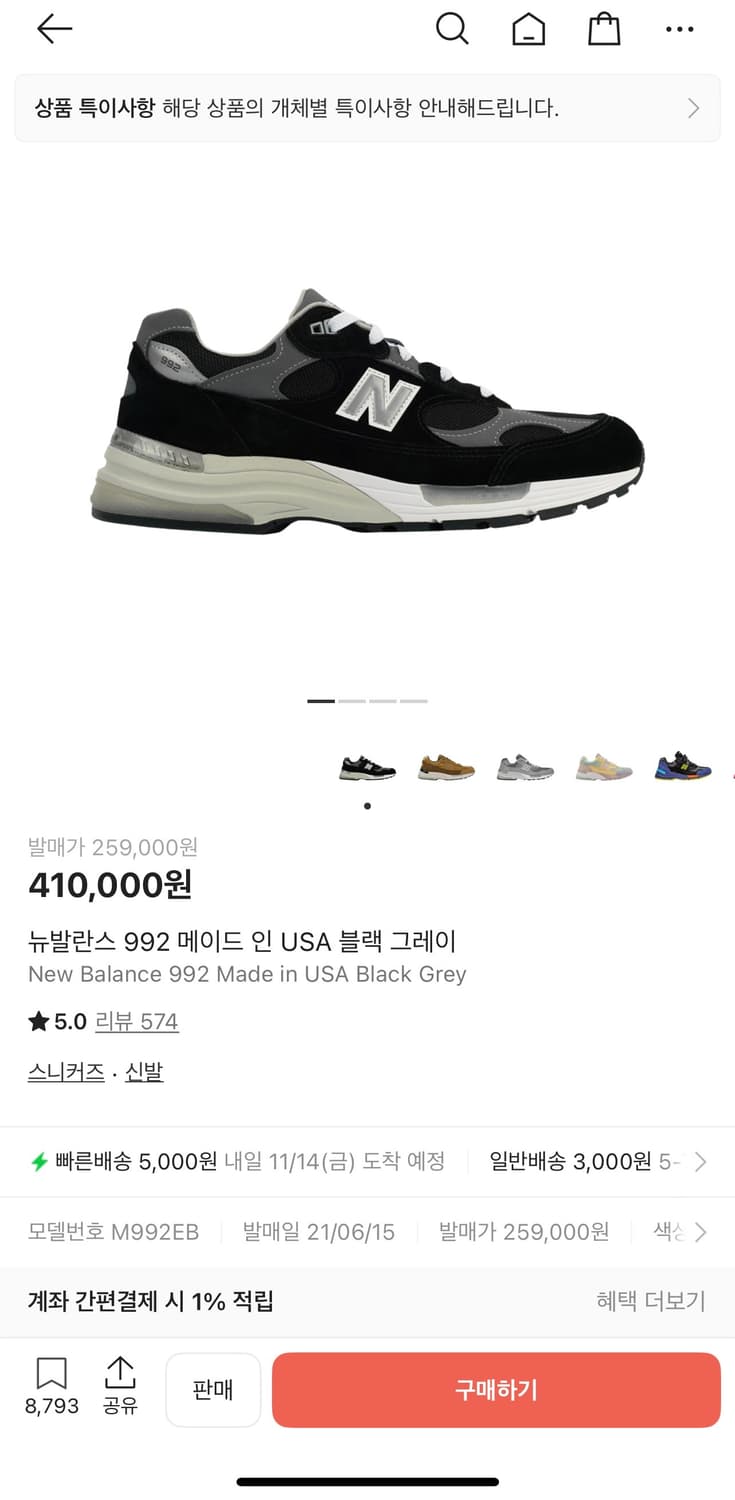Viewport: 735px width, 1500px height.
Task: Select the 스니커즈 category
Action: pyautogui.click(x=64, y=1071)
